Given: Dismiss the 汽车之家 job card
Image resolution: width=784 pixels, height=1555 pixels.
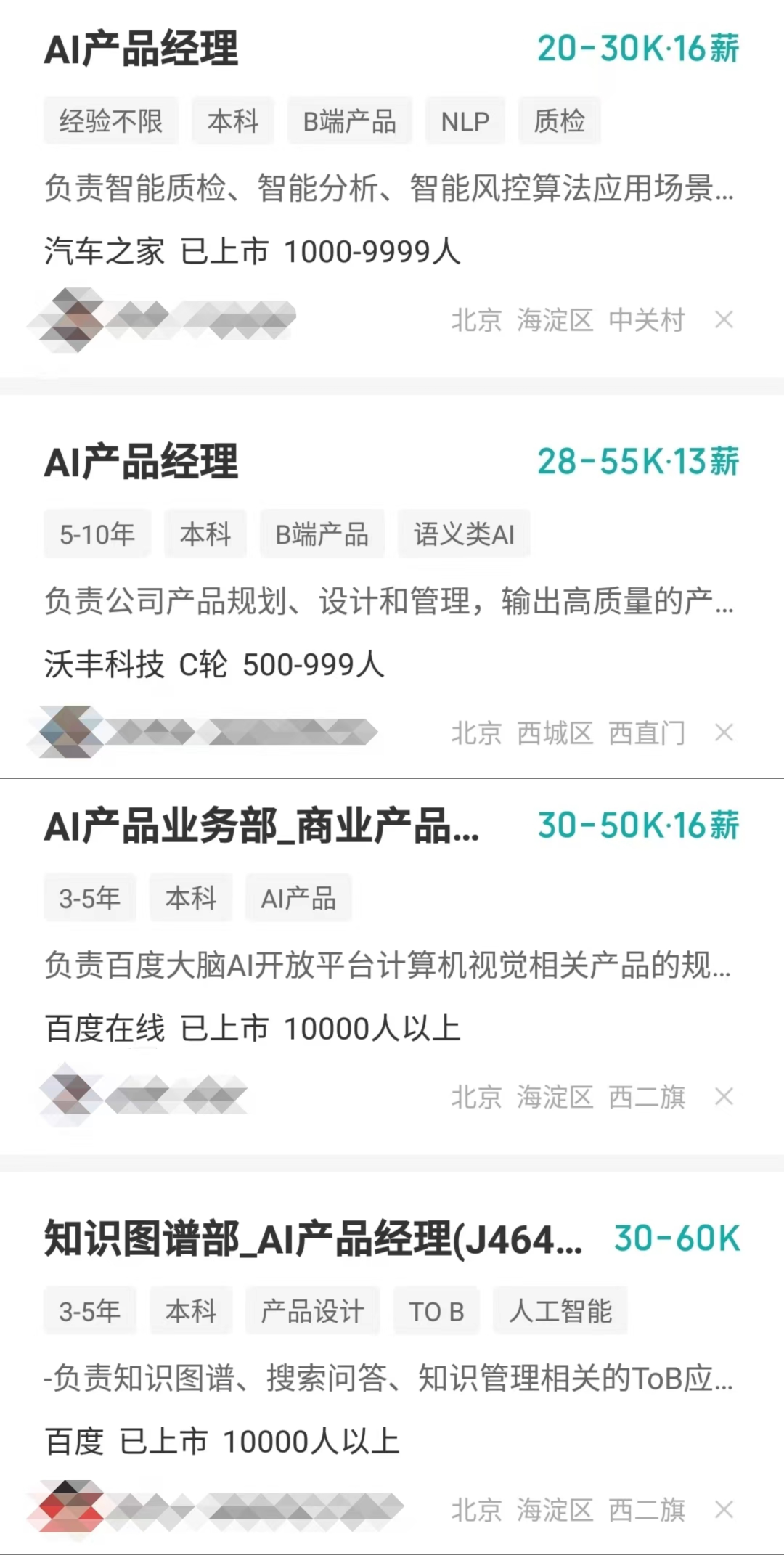Looking at the screenshot, I should click(724, 319).
